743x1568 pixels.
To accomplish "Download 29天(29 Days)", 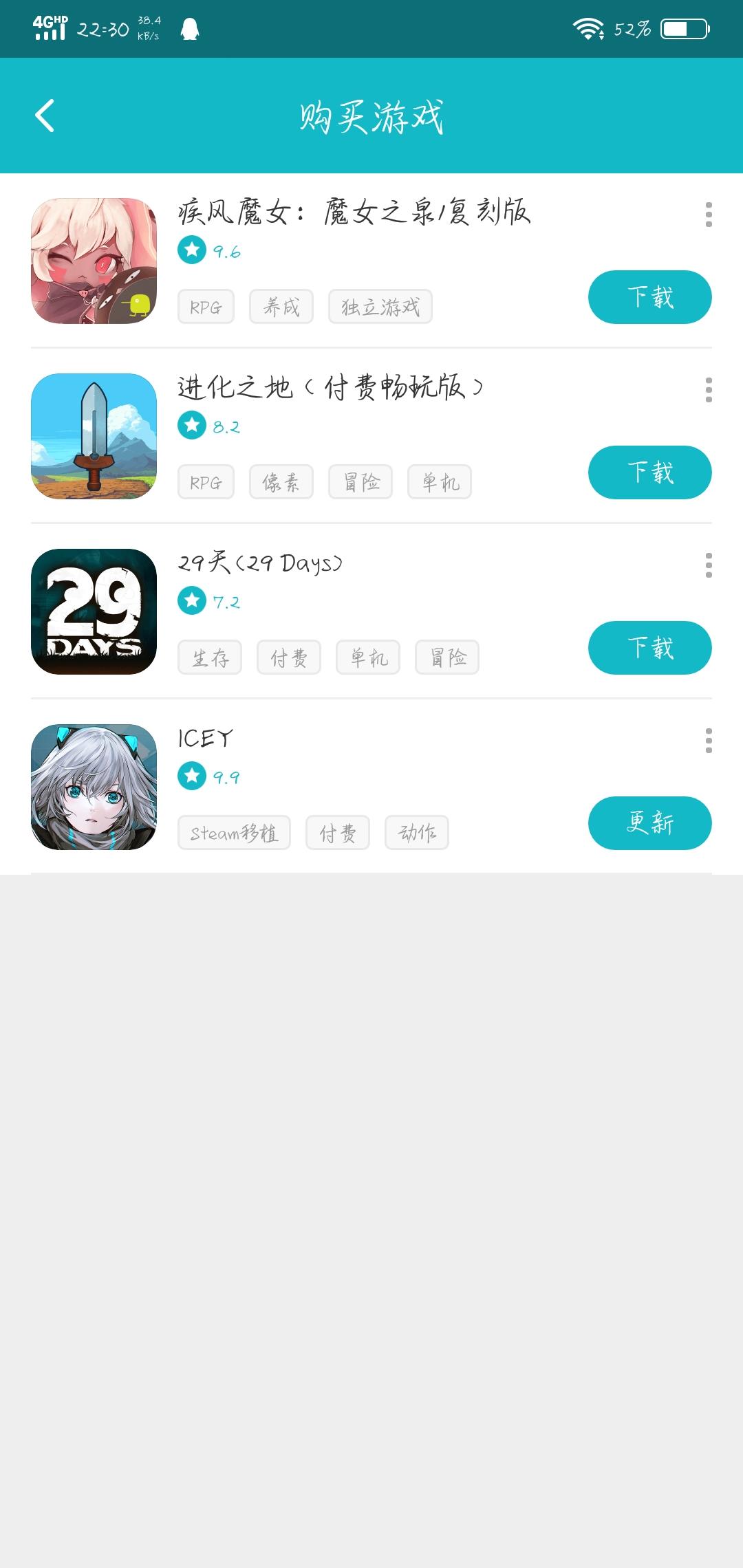I will pyautogui.click(x=649, y=648).
